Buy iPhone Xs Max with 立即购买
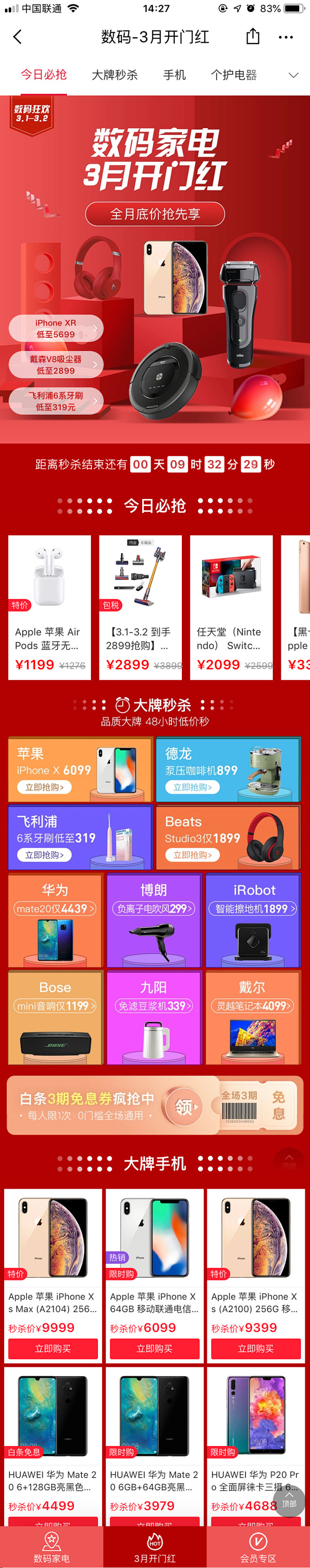The width and height of the screenshot is (310, 1568). pyautogui.click(x=53, y=1348)
